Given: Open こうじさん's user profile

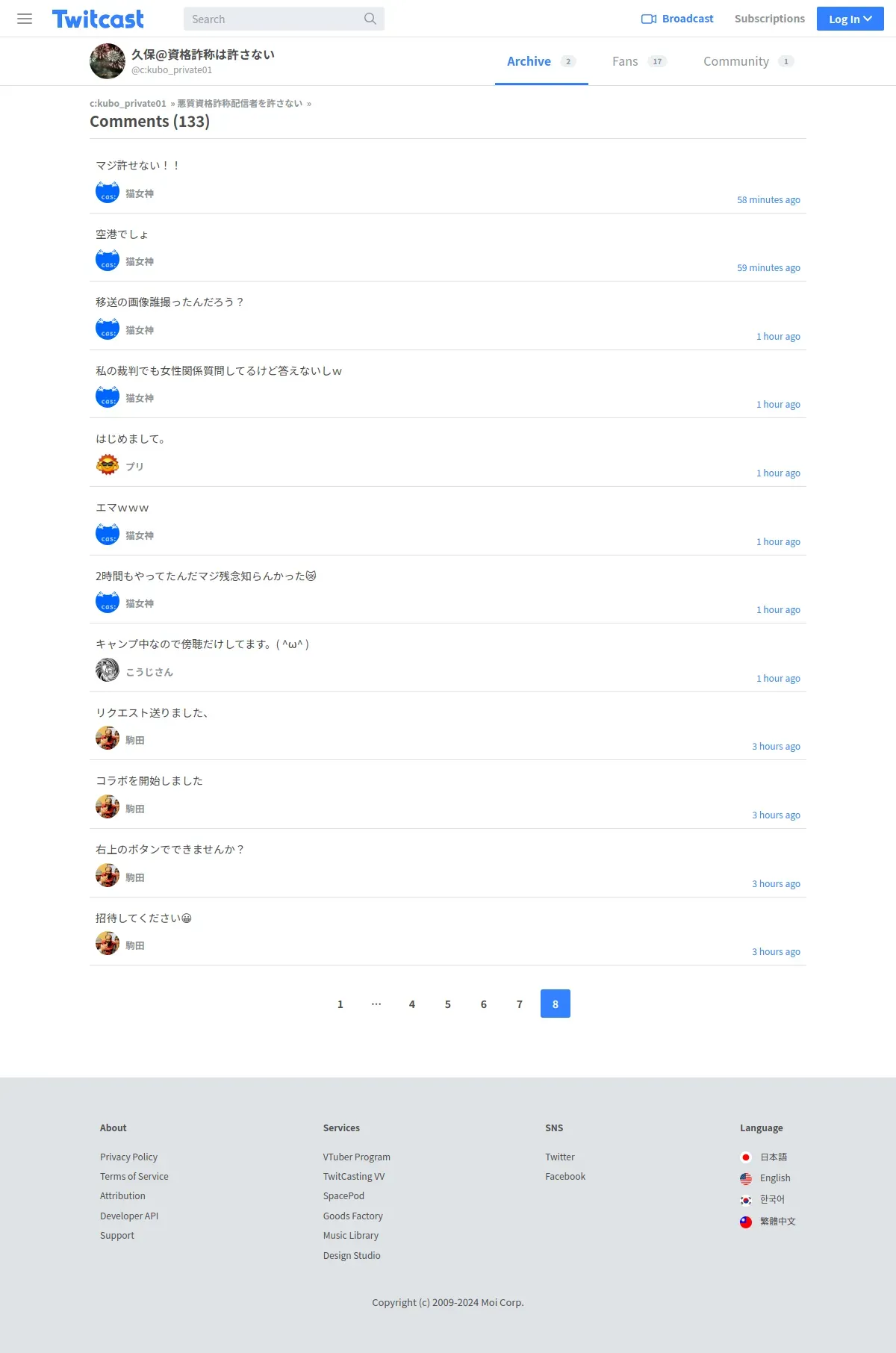Looking at the screenshot, I should pos(149,672).
